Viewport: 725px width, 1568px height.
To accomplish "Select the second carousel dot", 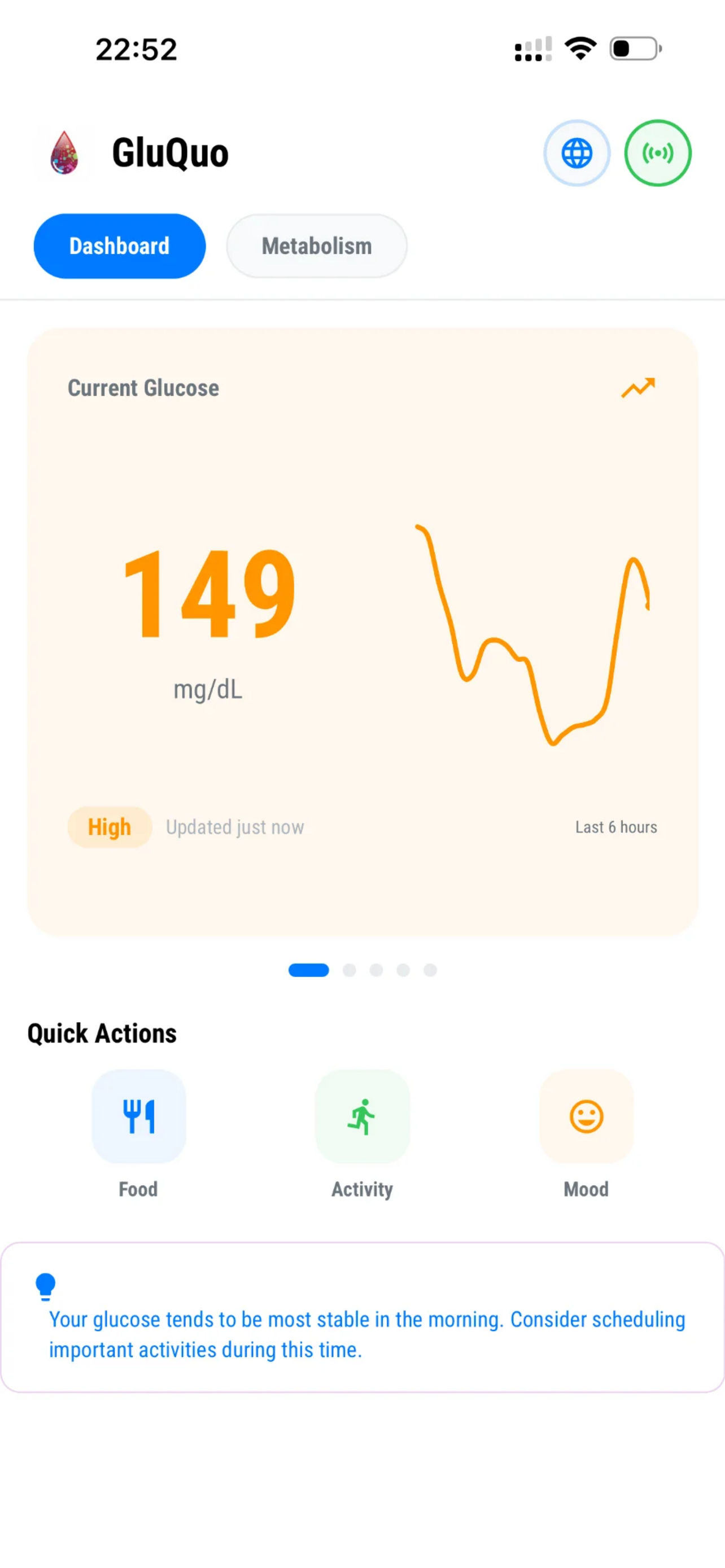I will pyautogui.click(x=350, y=970).
